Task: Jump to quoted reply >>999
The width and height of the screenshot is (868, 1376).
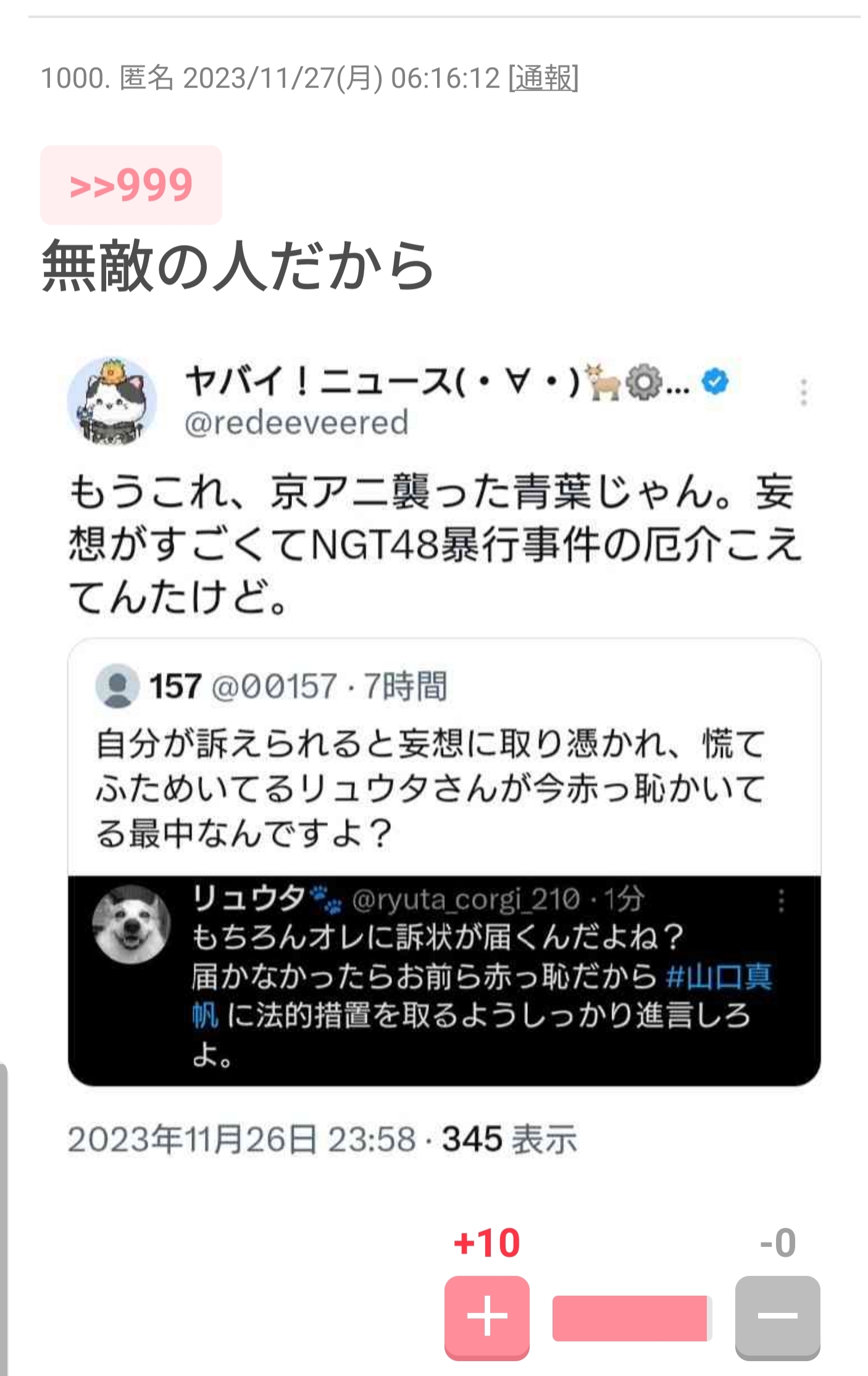Action: 131,185
